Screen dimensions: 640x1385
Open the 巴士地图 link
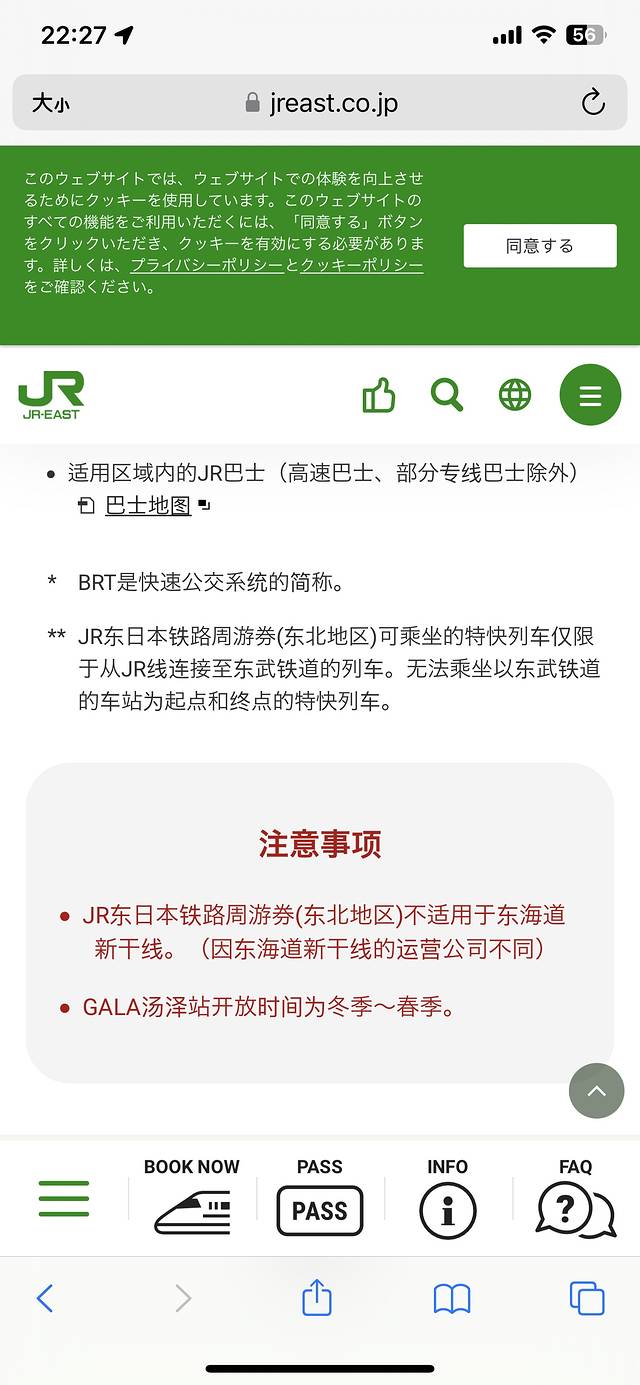click(148, 505)
